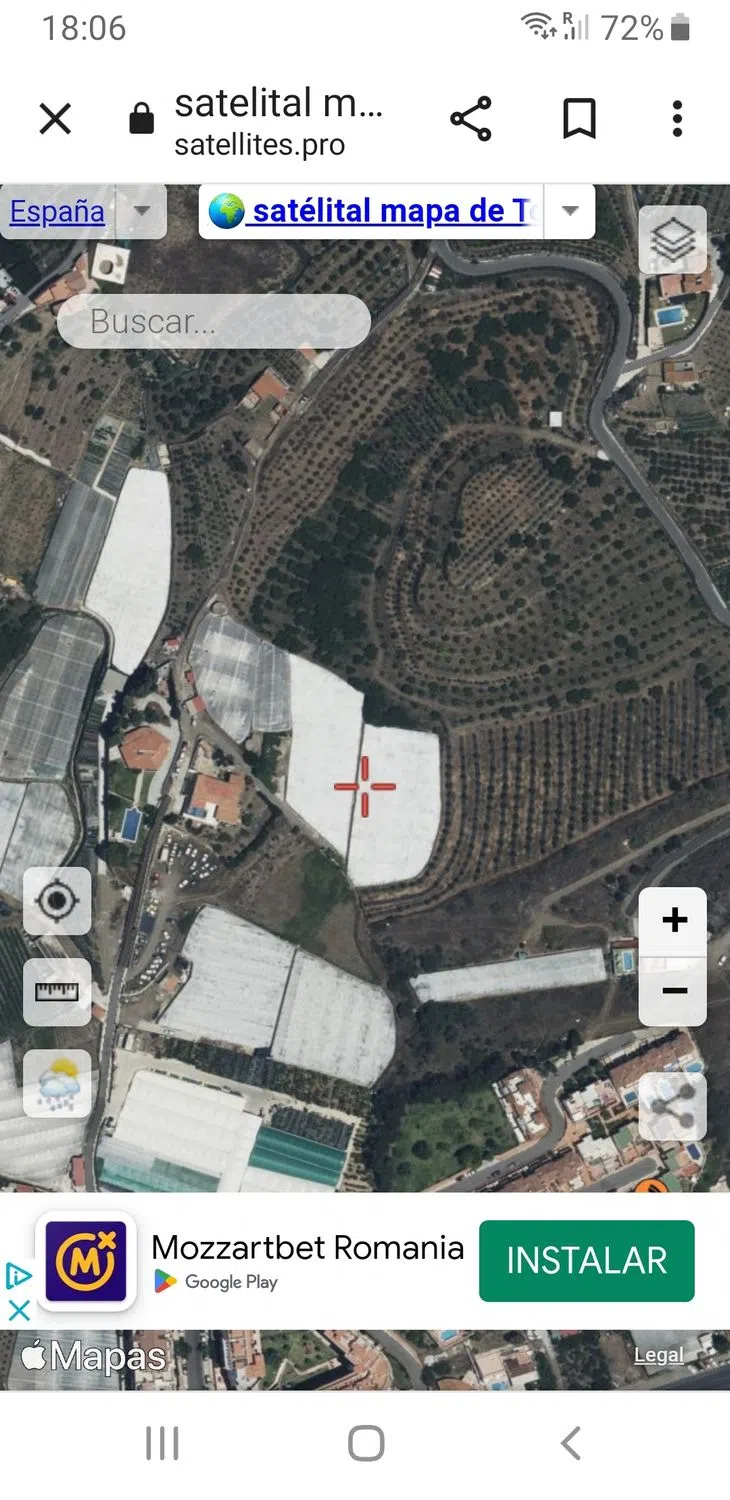Bookmark this page
The image size is (730, 1500).
tap(579, 120)
